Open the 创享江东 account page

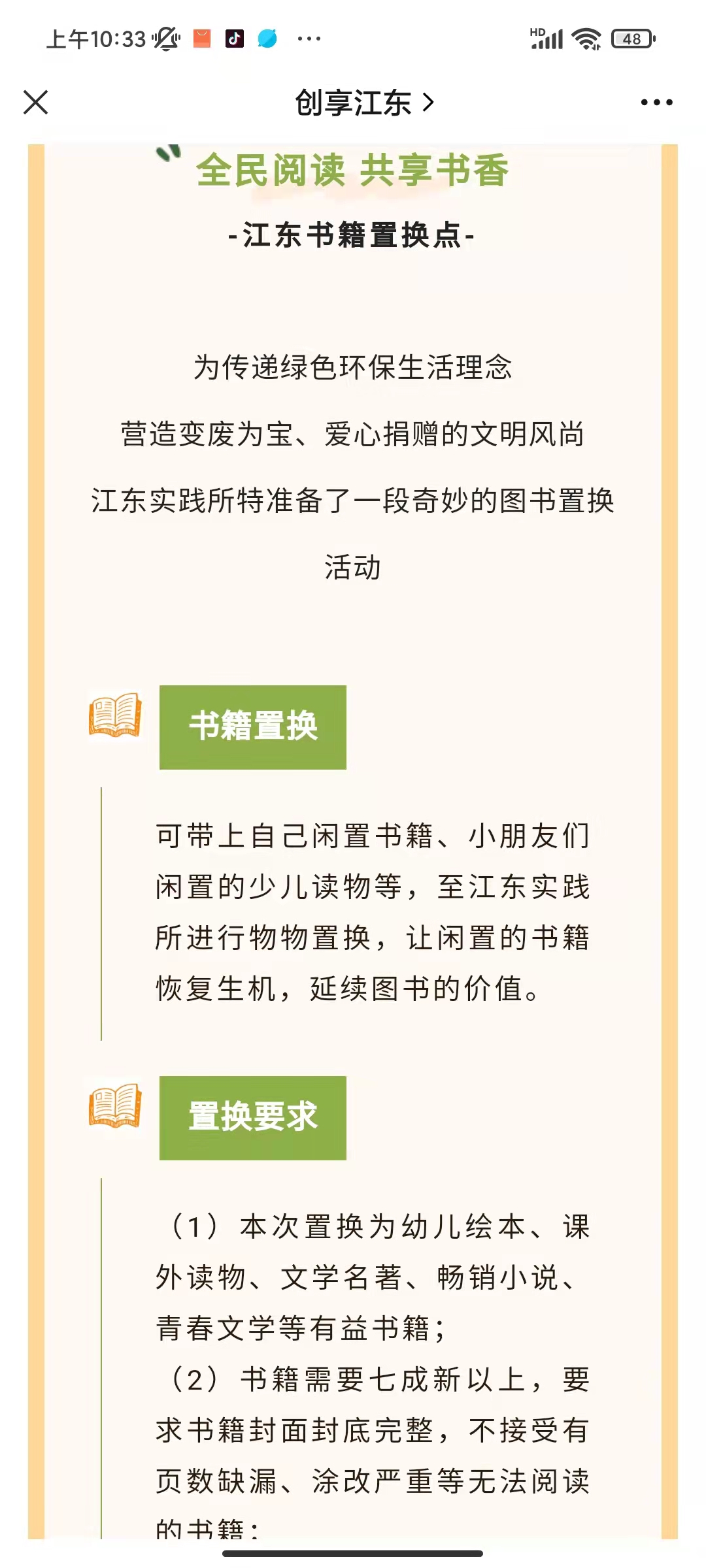tap(363, 103)
